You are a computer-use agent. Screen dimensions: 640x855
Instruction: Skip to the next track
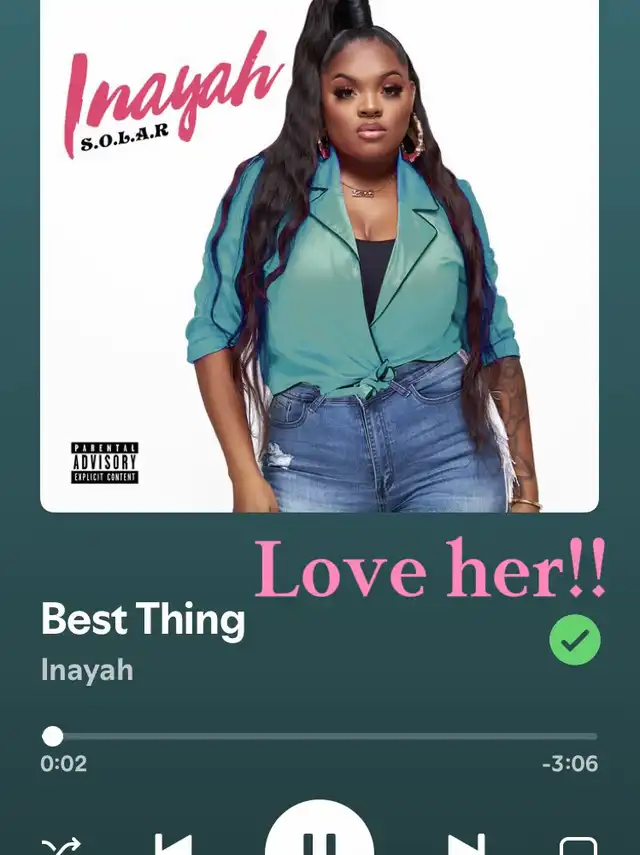(465, 843)
